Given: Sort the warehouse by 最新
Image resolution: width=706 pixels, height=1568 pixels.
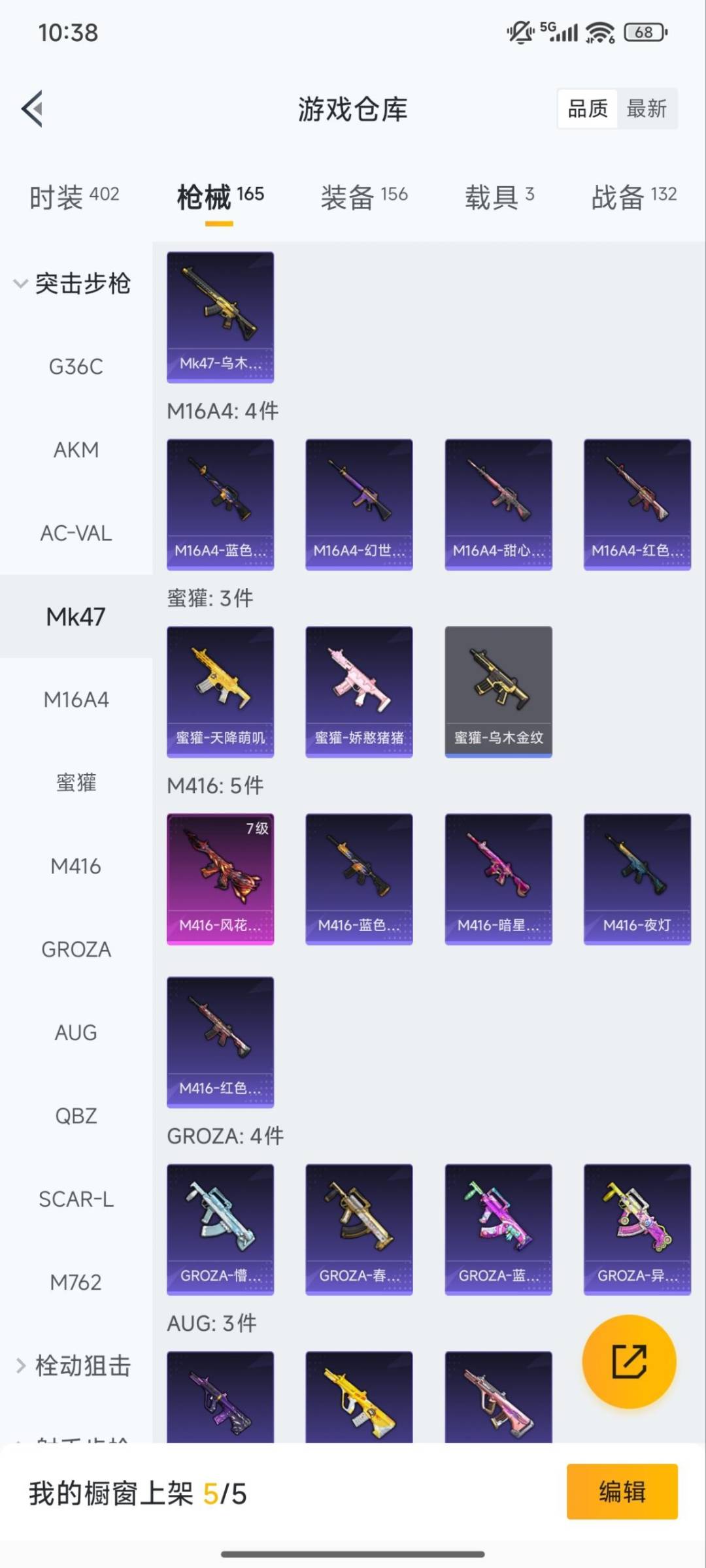Looking at the screenshot, I should pyautogui.click(x=646, y=108).
